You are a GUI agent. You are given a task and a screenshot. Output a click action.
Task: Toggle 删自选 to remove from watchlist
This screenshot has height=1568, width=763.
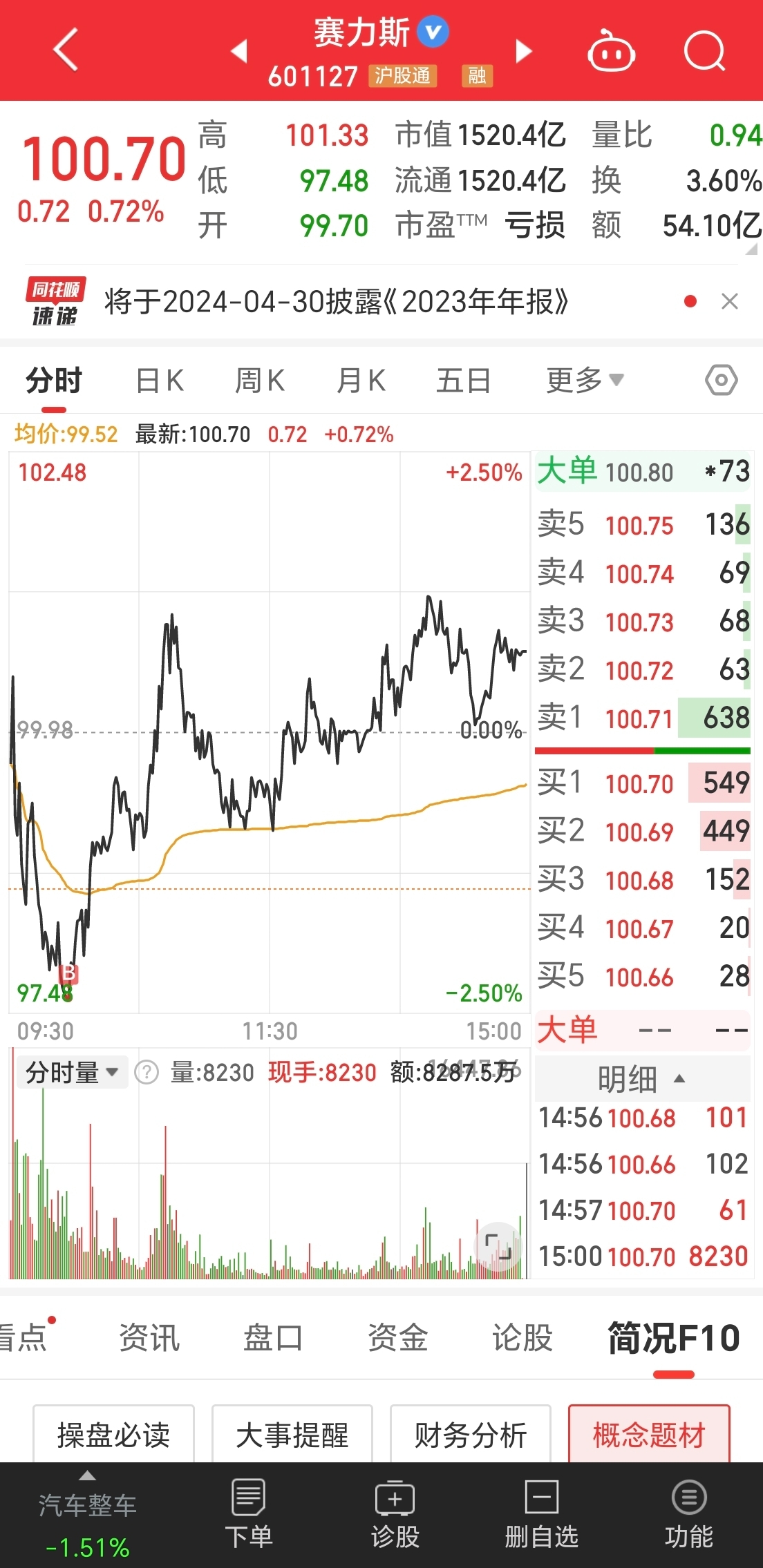click(x=541, y=1508)
